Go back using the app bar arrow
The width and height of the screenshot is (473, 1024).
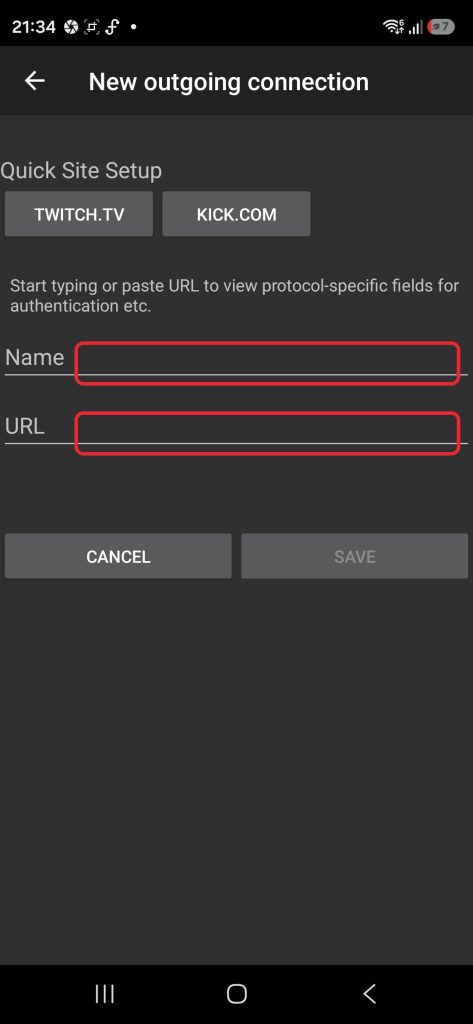[35, 81]
